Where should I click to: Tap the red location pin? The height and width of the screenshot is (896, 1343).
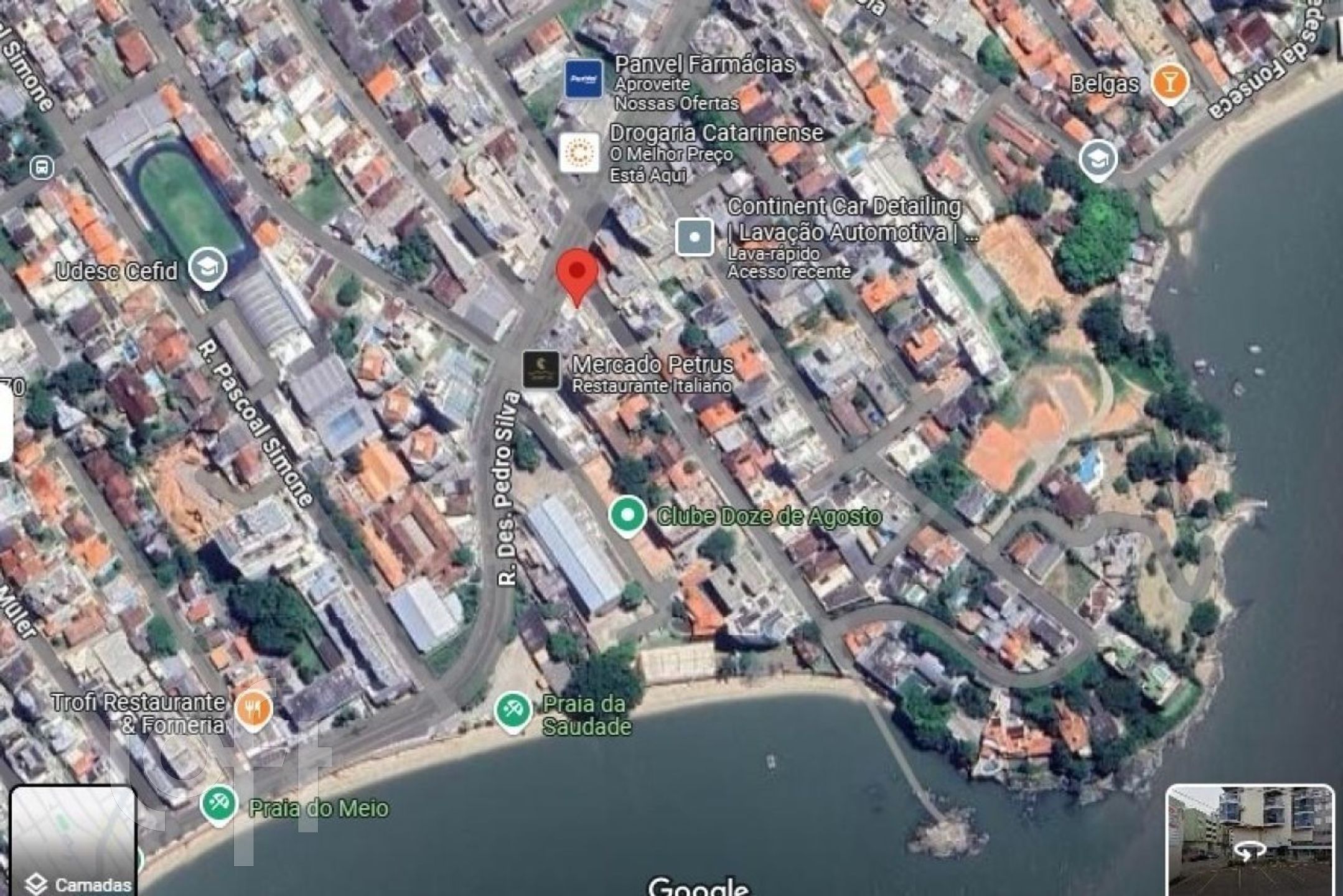577,273
